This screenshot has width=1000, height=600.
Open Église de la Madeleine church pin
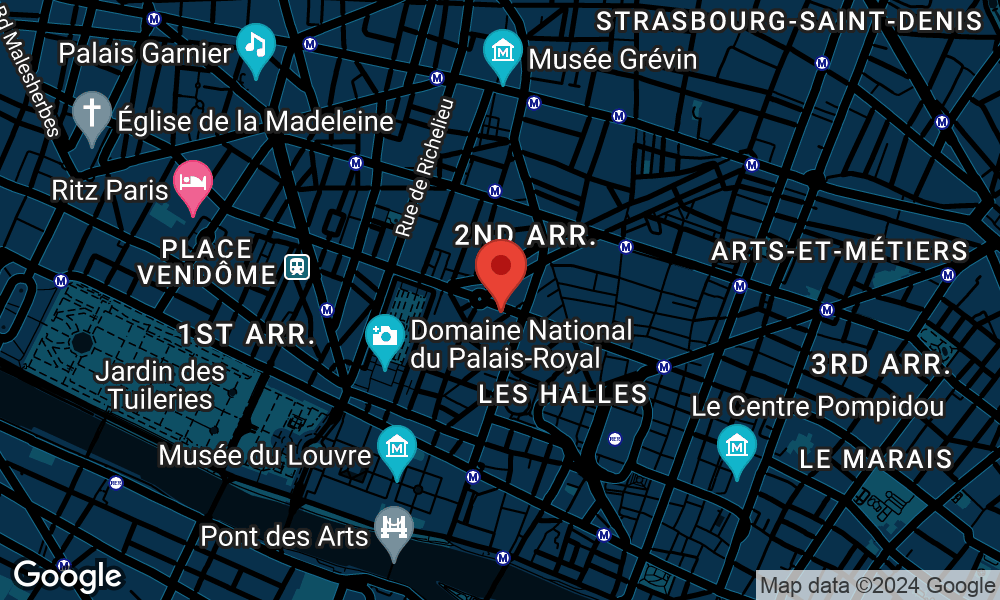pos(92,114)
